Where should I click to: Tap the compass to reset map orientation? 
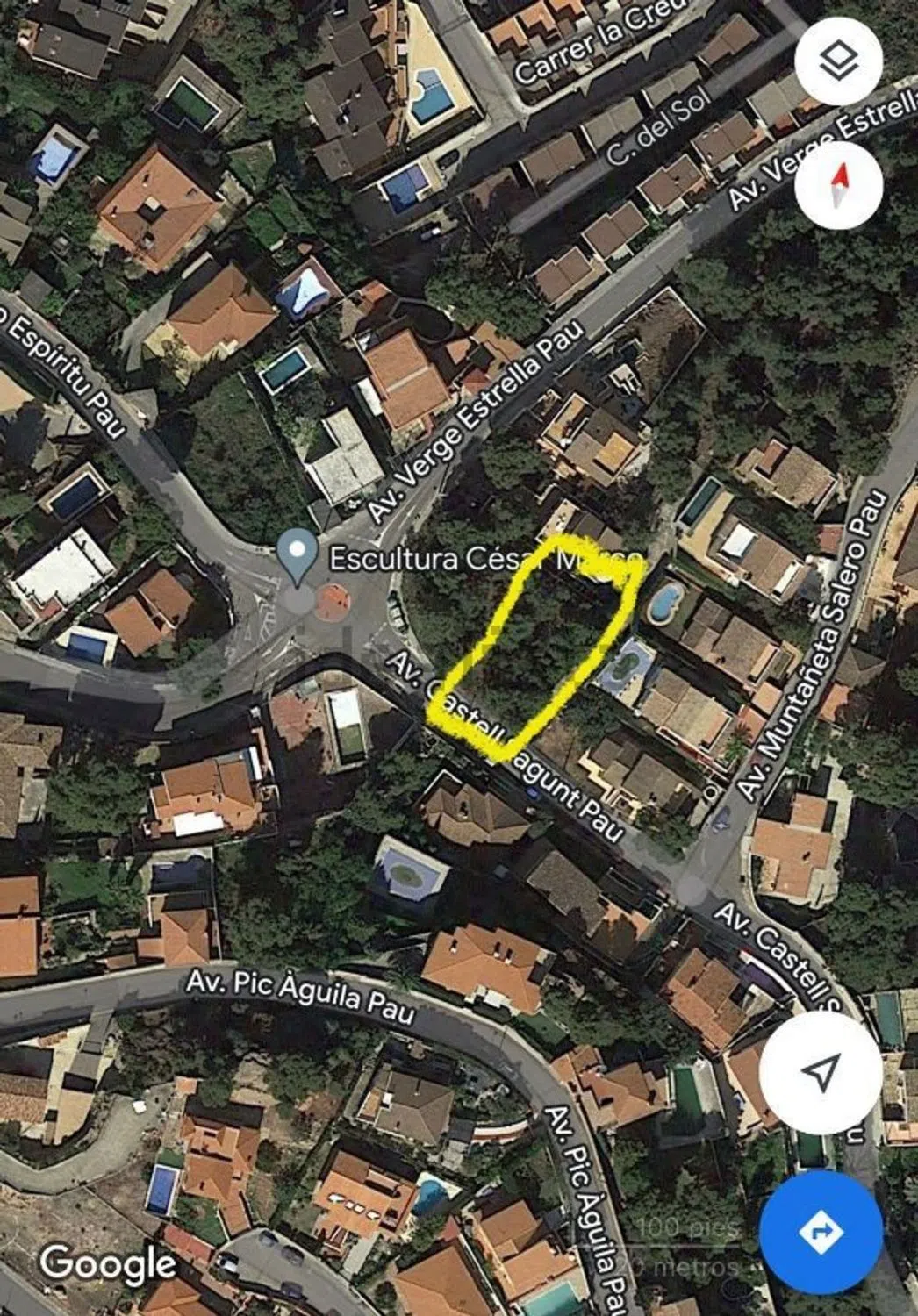838,185
